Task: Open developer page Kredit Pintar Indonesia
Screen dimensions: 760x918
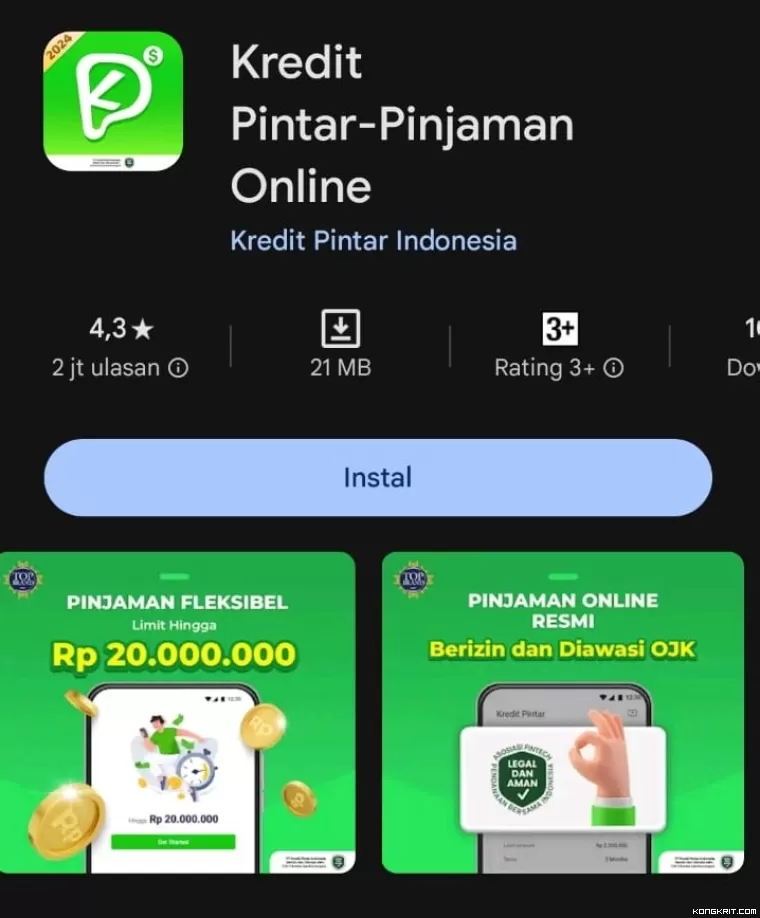Action: click(373, 241)
